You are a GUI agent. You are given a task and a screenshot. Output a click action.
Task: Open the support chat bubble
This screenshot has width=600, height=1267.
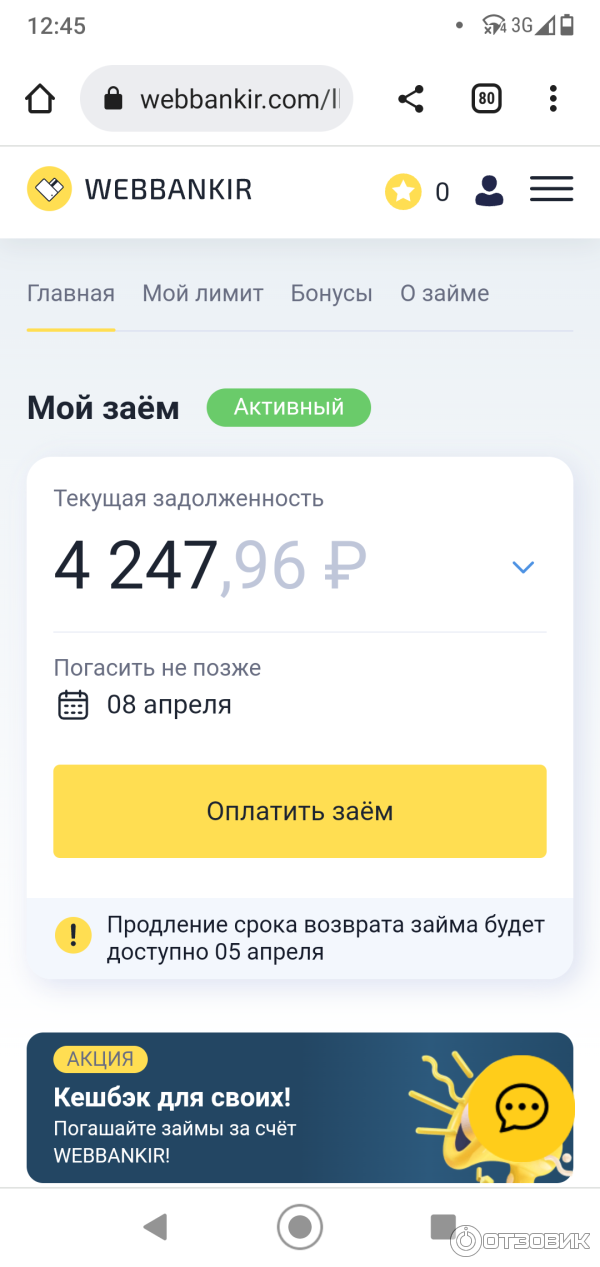tap(521, 1107)
